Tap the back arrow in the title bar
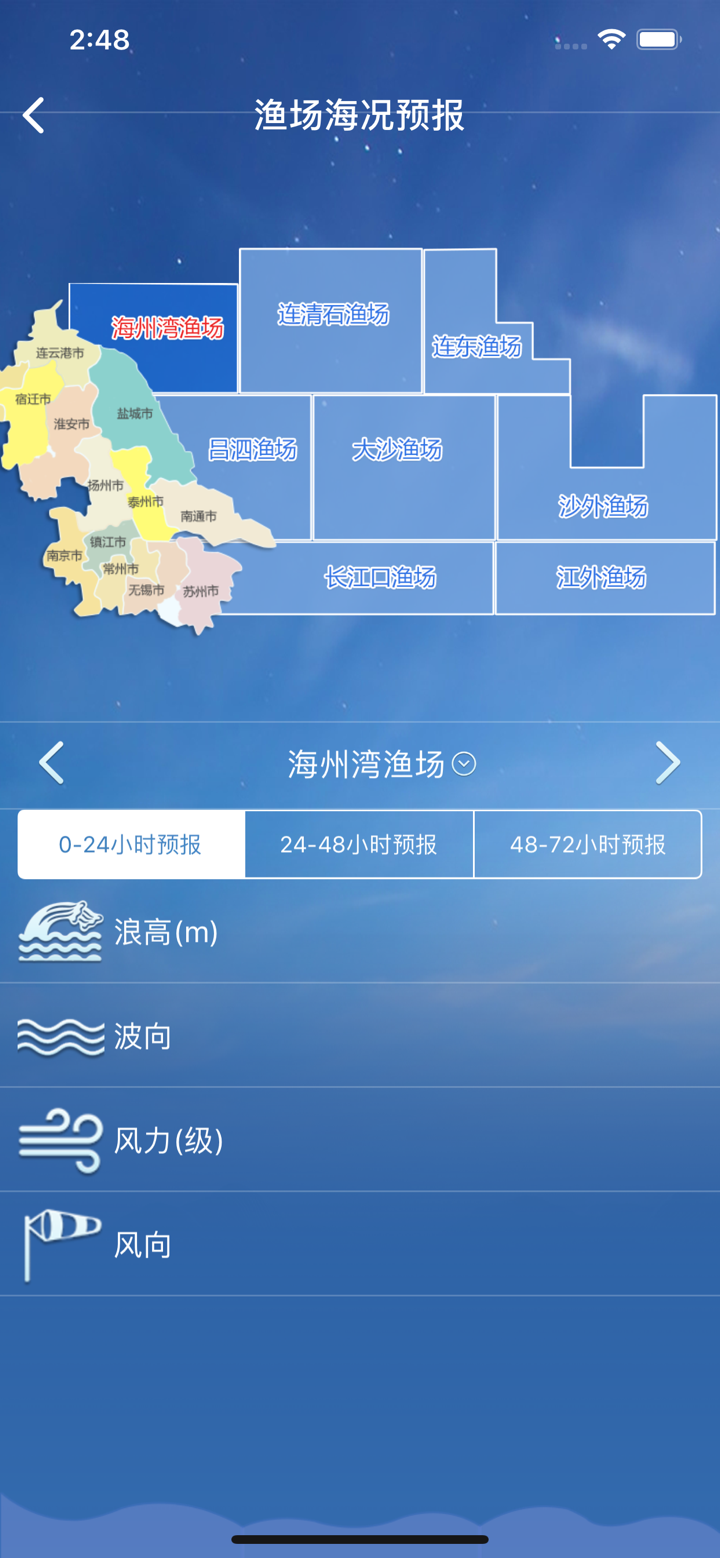Viewport: 720px width, 1558px height. pyautogui.click(x=34, y=115)
